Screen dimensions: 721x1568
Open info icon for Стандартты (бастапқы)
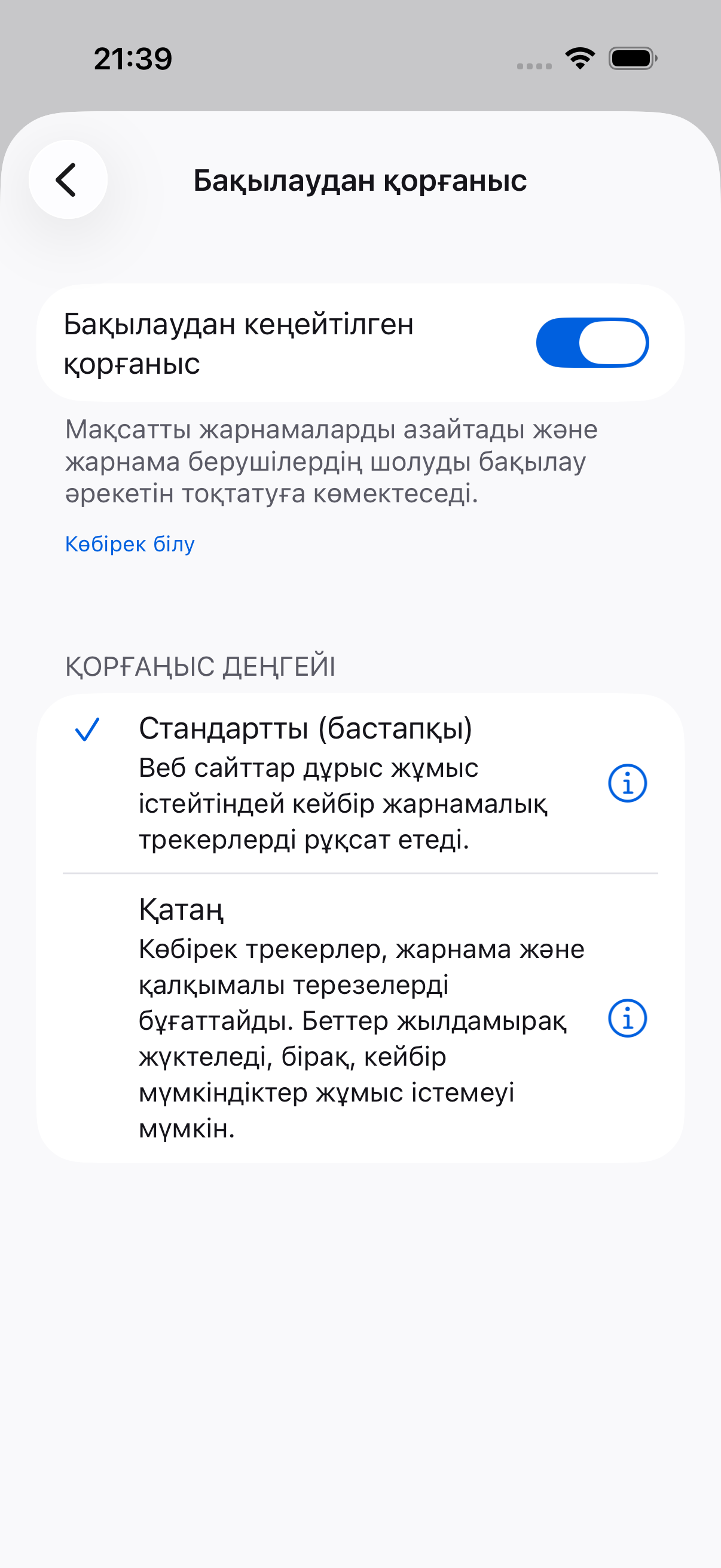coord(627,783)
